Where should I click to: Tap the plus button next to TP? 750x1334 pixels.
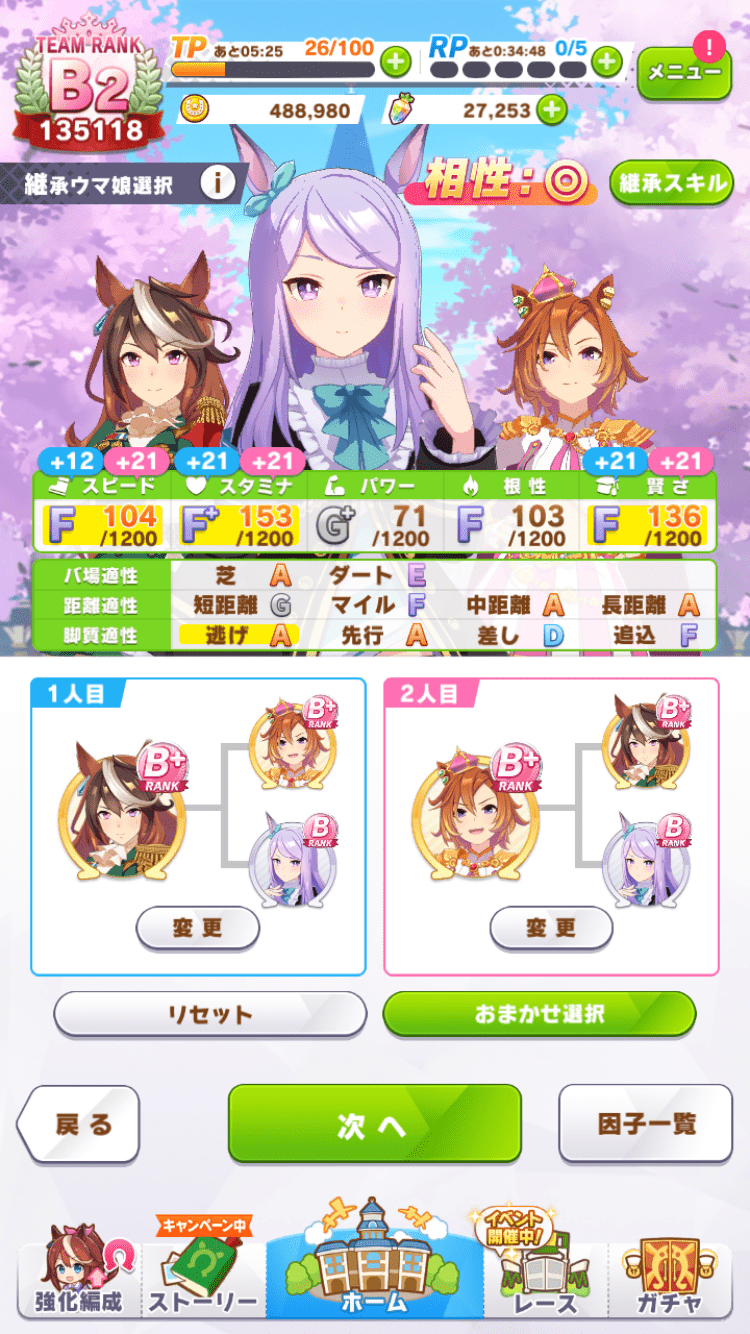[396, 62]
